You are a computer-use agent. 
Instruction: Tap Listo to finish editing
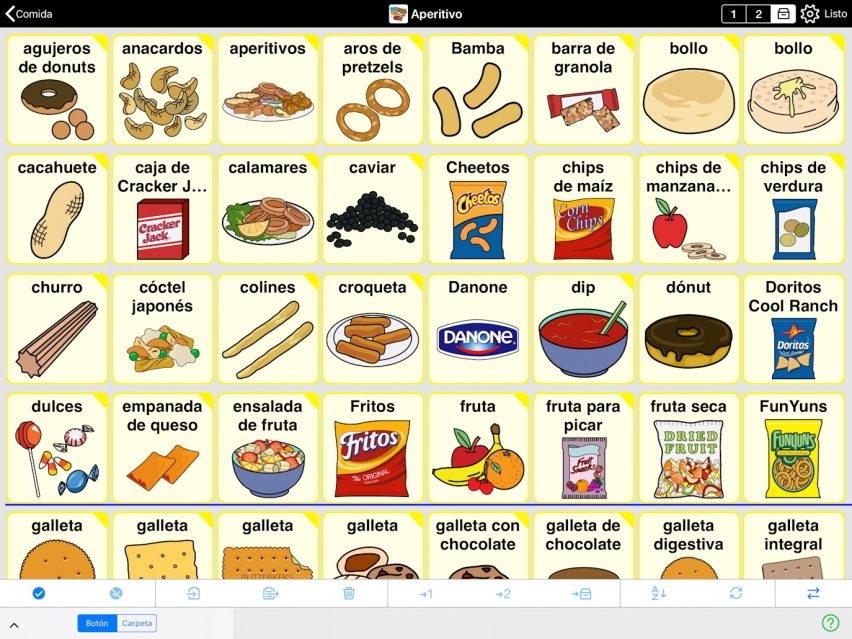click(x=835, y=14)
